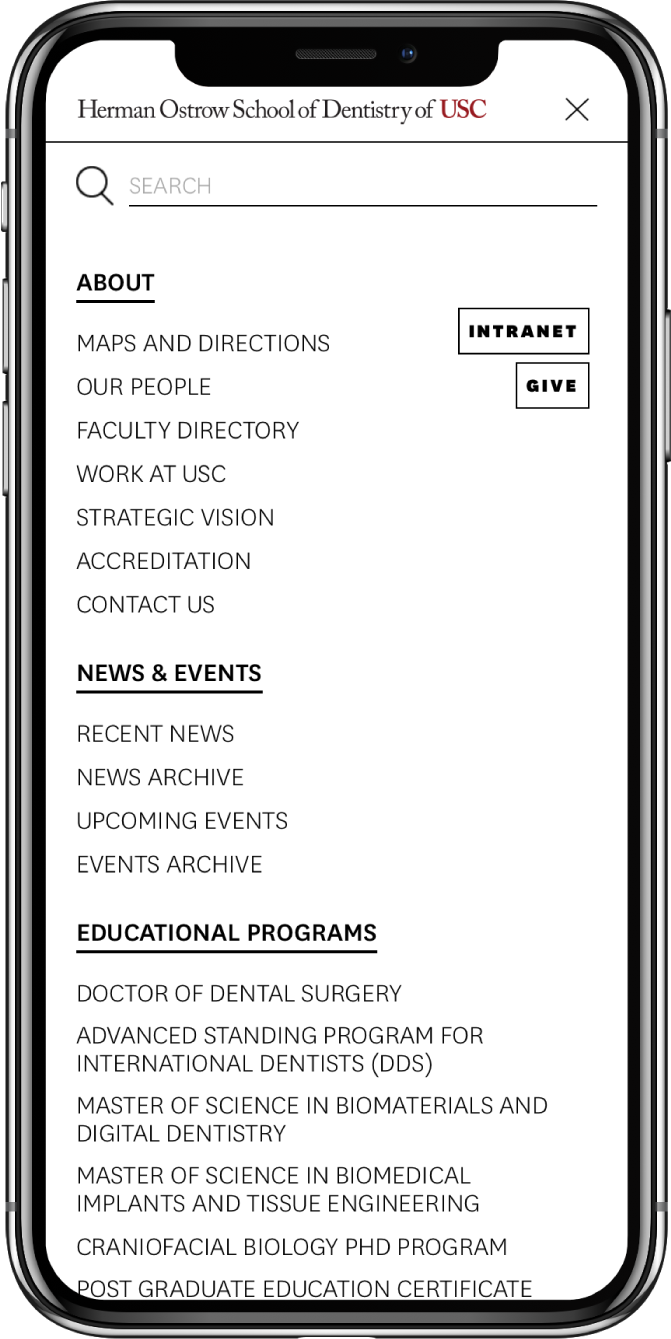
Task: View Accreditation information
Action: (x=164, y=561)
